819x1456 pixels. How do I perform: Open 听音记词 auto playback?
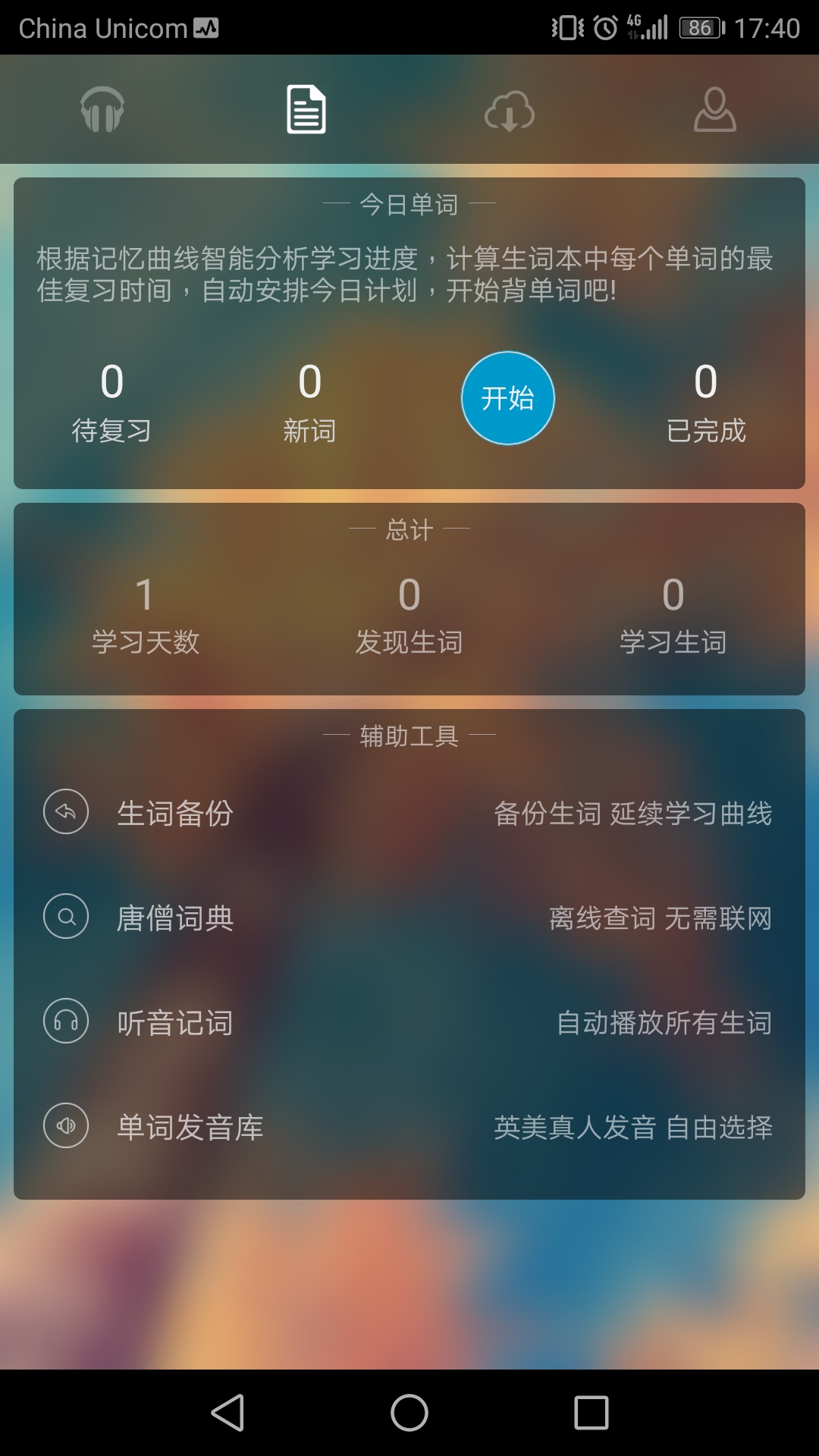409,1022
